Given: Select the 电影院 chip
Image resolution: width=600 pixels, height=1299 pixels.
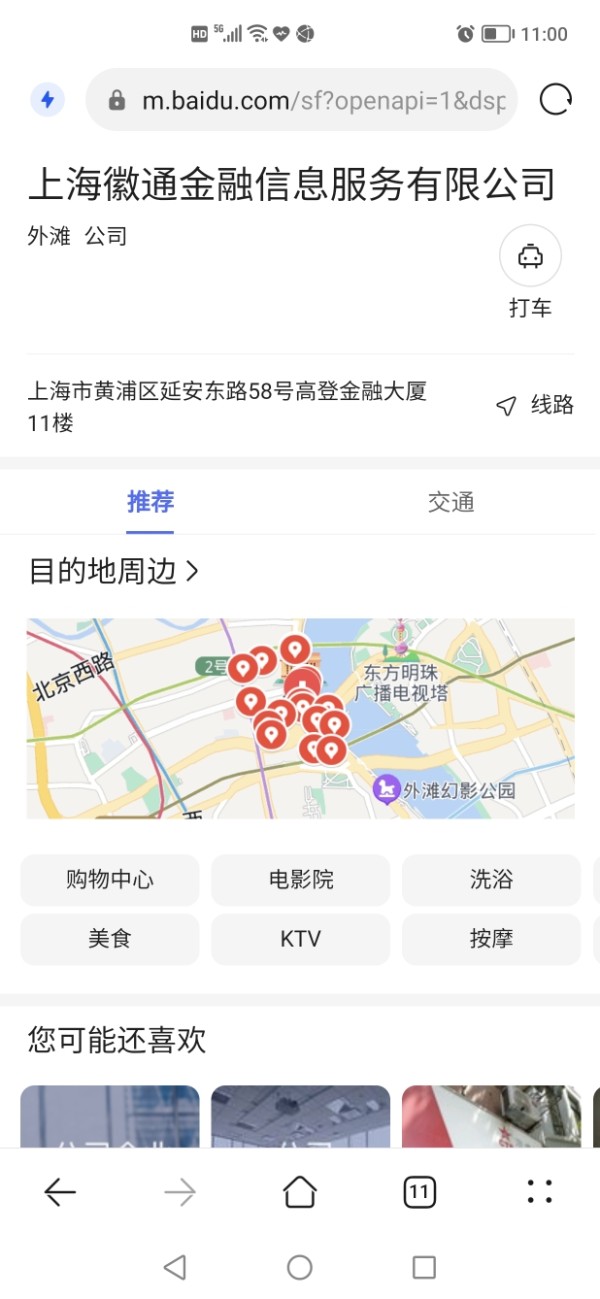Looking at the screenshot, I should tap(301, 880).
